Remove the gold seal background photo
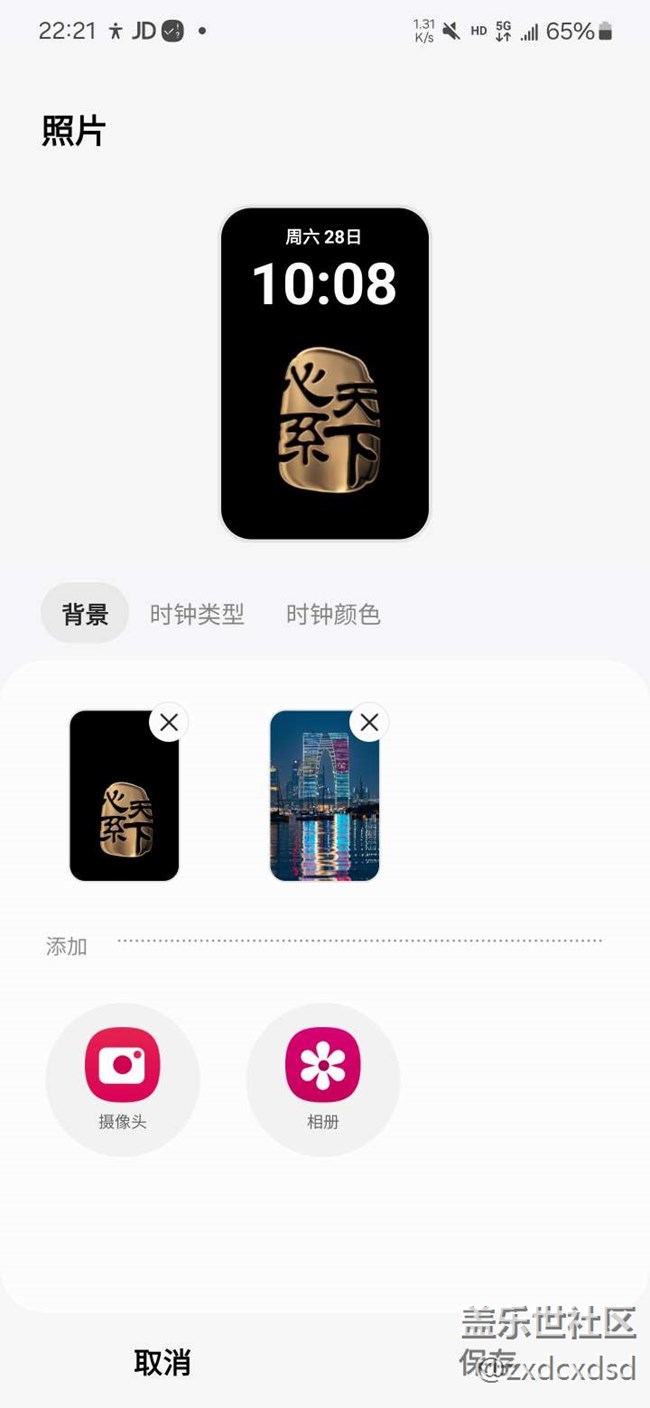Image resolution: width=650 pixels, height=1408 pixels. [169, 722]
